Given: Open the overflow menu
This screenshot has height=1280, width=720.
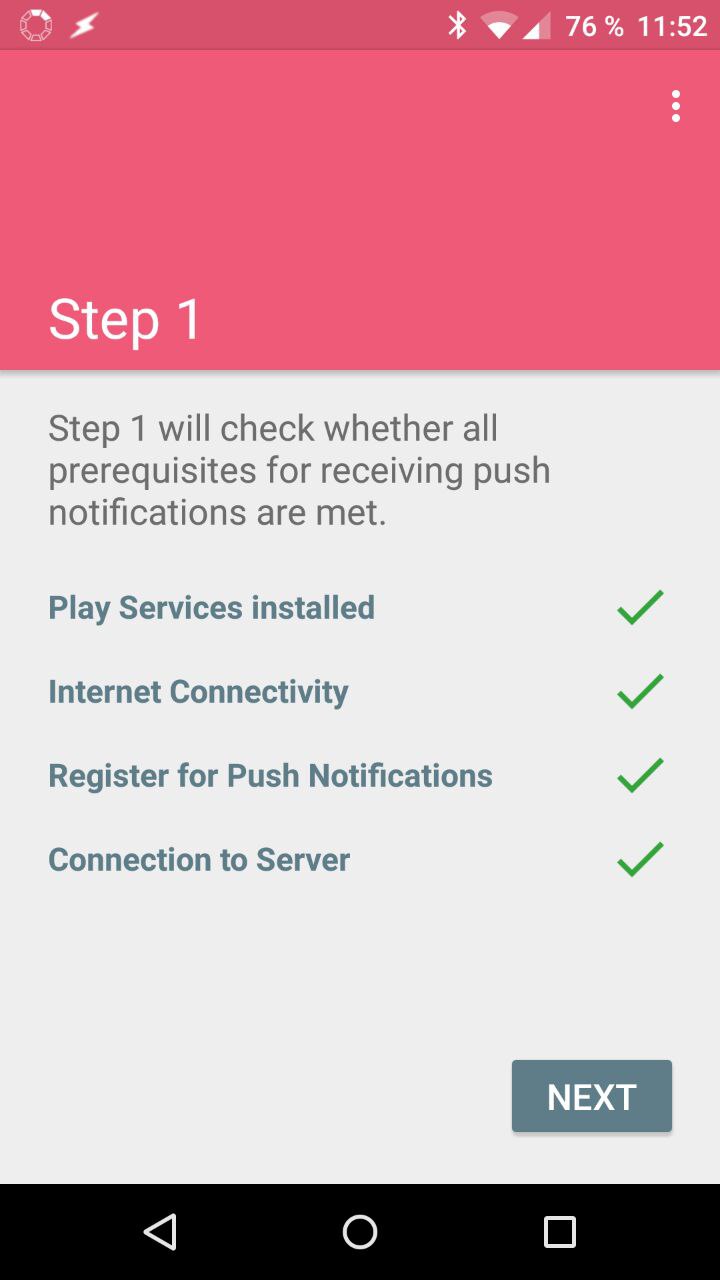Looking at the screenshot, I should tap(676, 106).
